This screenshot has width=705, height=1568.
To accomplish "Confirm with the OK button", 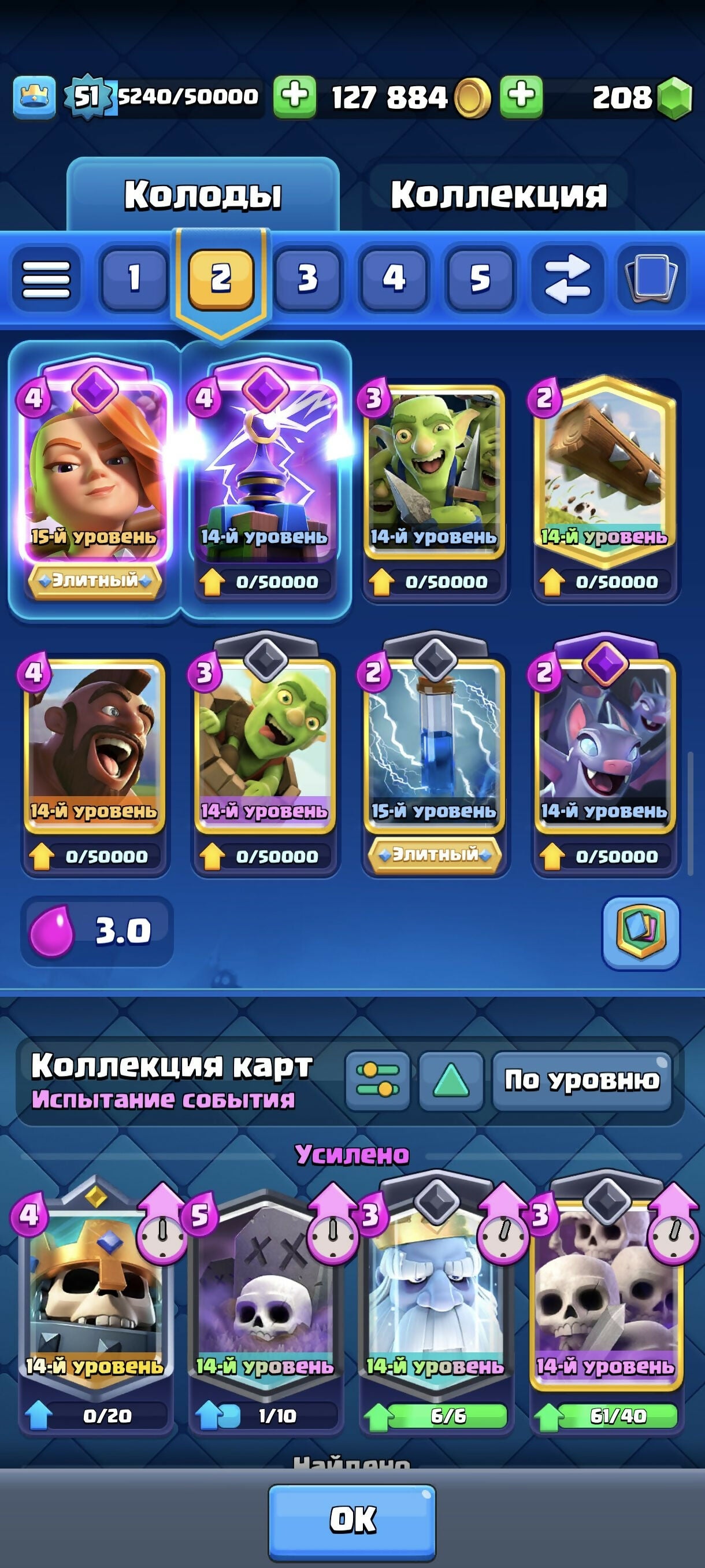I will coord(352,1519).
